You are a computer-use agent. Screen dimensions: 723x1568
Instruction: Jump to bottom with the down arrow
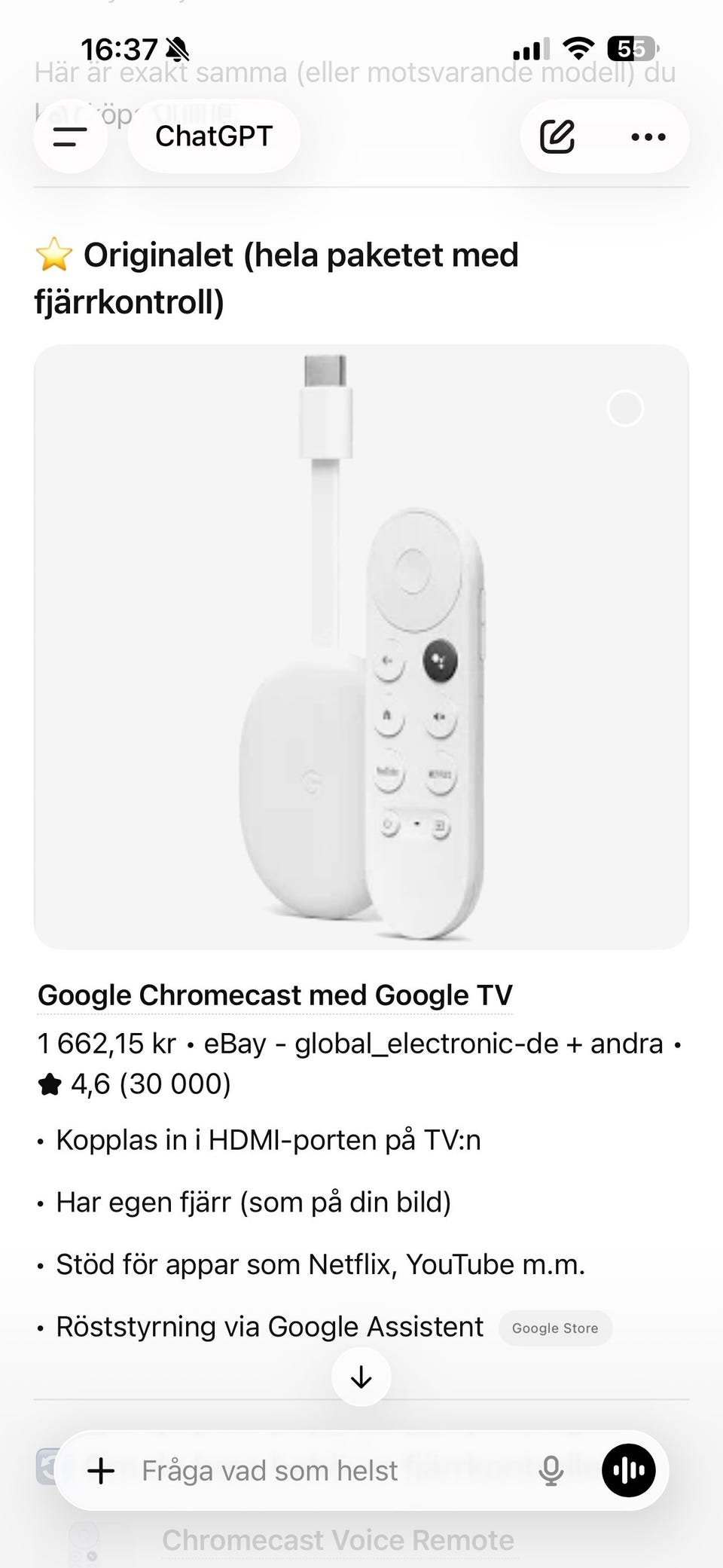[x=361, y=1377]
